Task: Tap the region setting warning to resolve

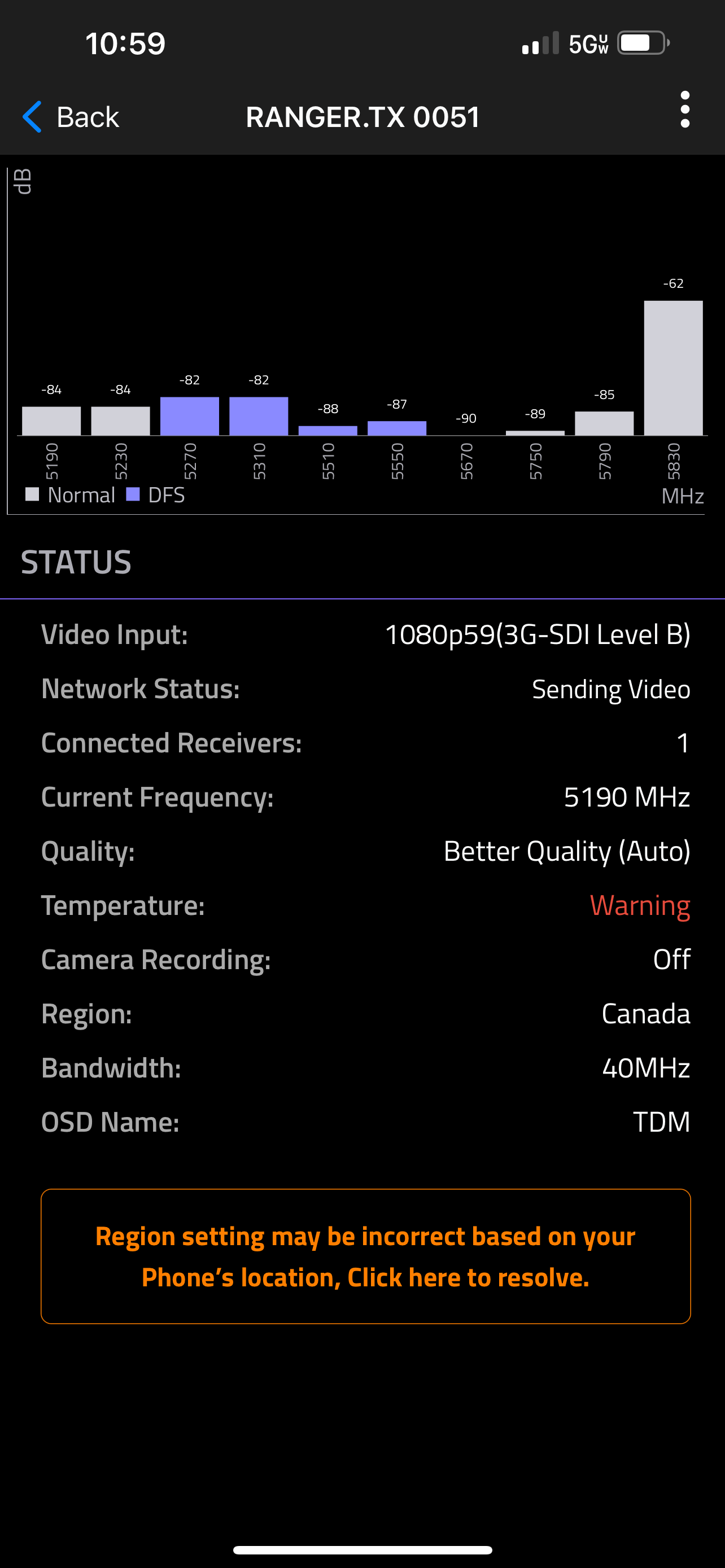Action: 365,1256
